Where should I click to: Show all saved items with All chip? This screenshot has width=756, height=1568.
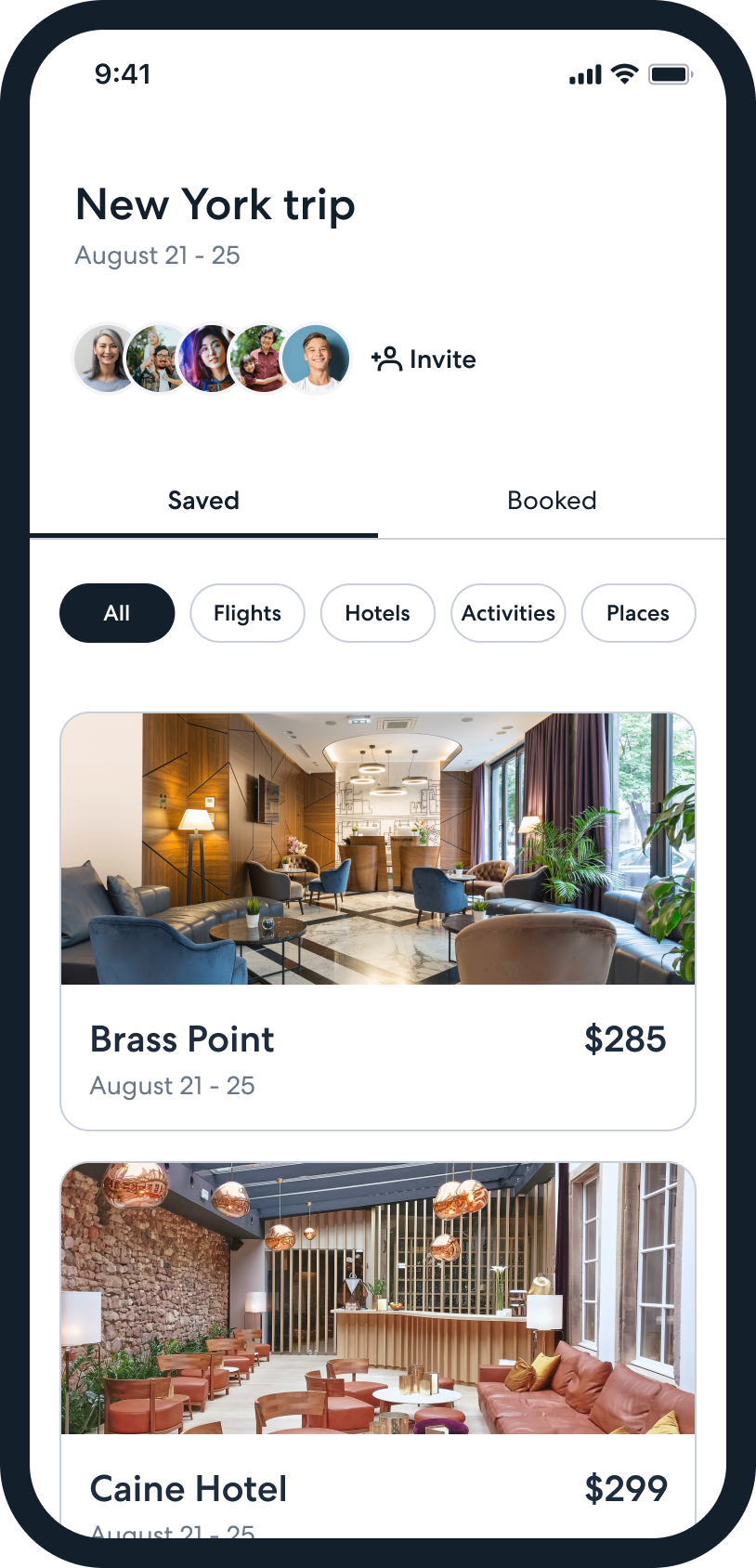117,613
